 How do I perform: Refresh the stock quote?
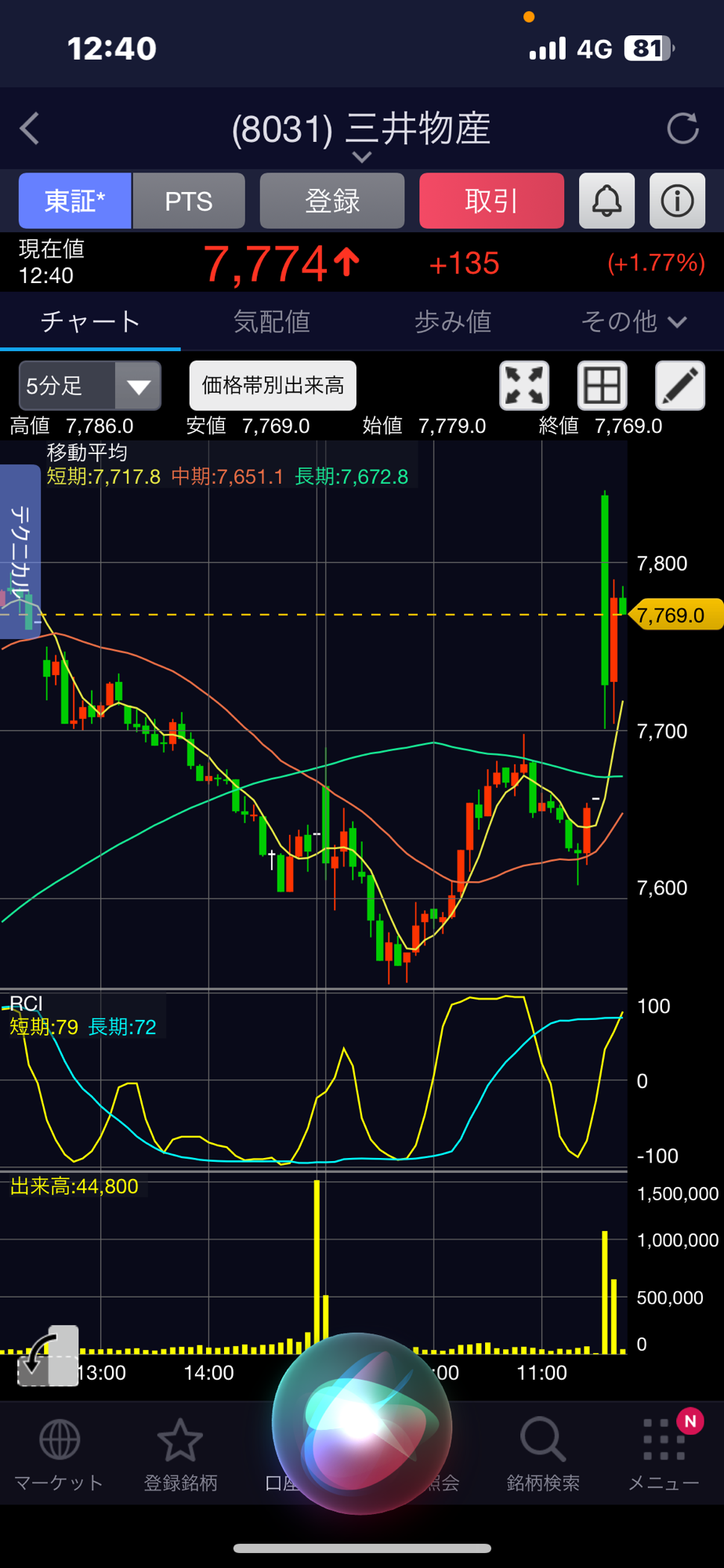[x=682, y=129]
